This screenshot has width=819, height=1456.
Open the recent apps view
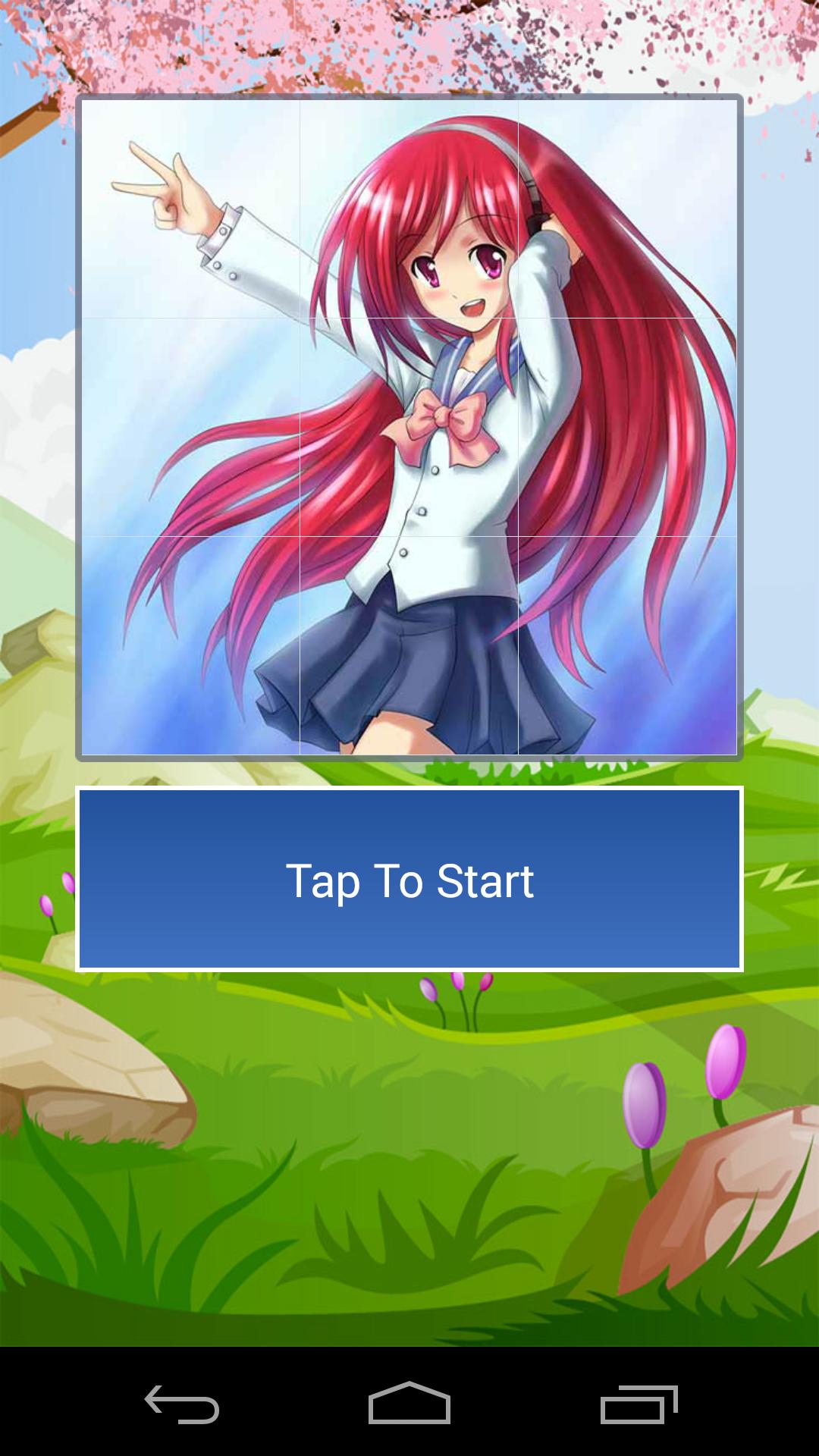click(x=639, y=1404)
